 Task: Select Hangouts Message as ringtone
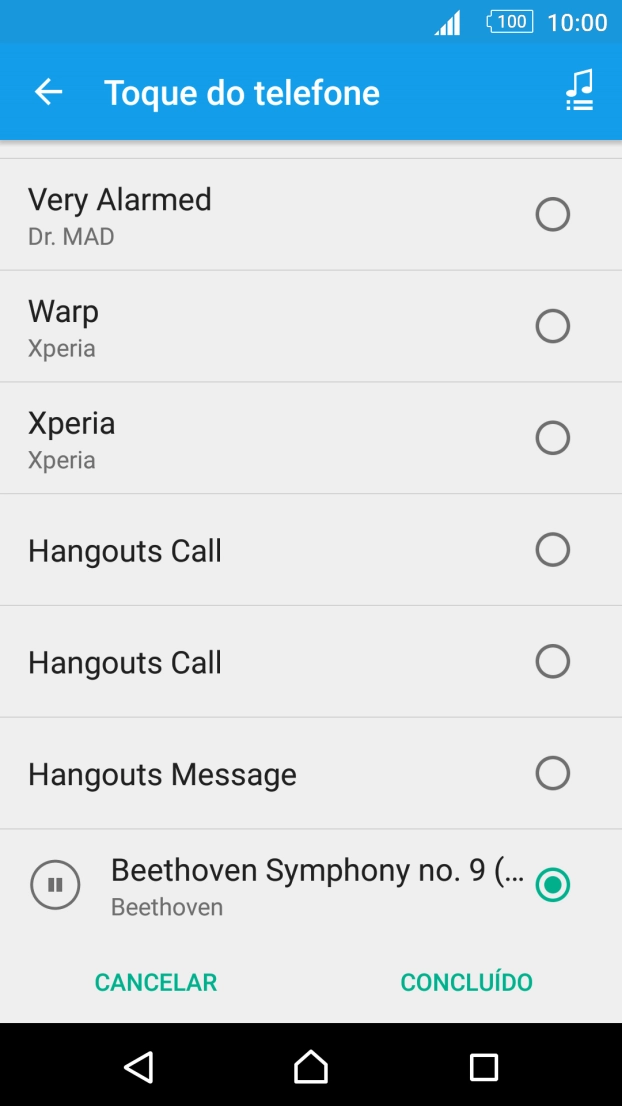tap(552, 773)
